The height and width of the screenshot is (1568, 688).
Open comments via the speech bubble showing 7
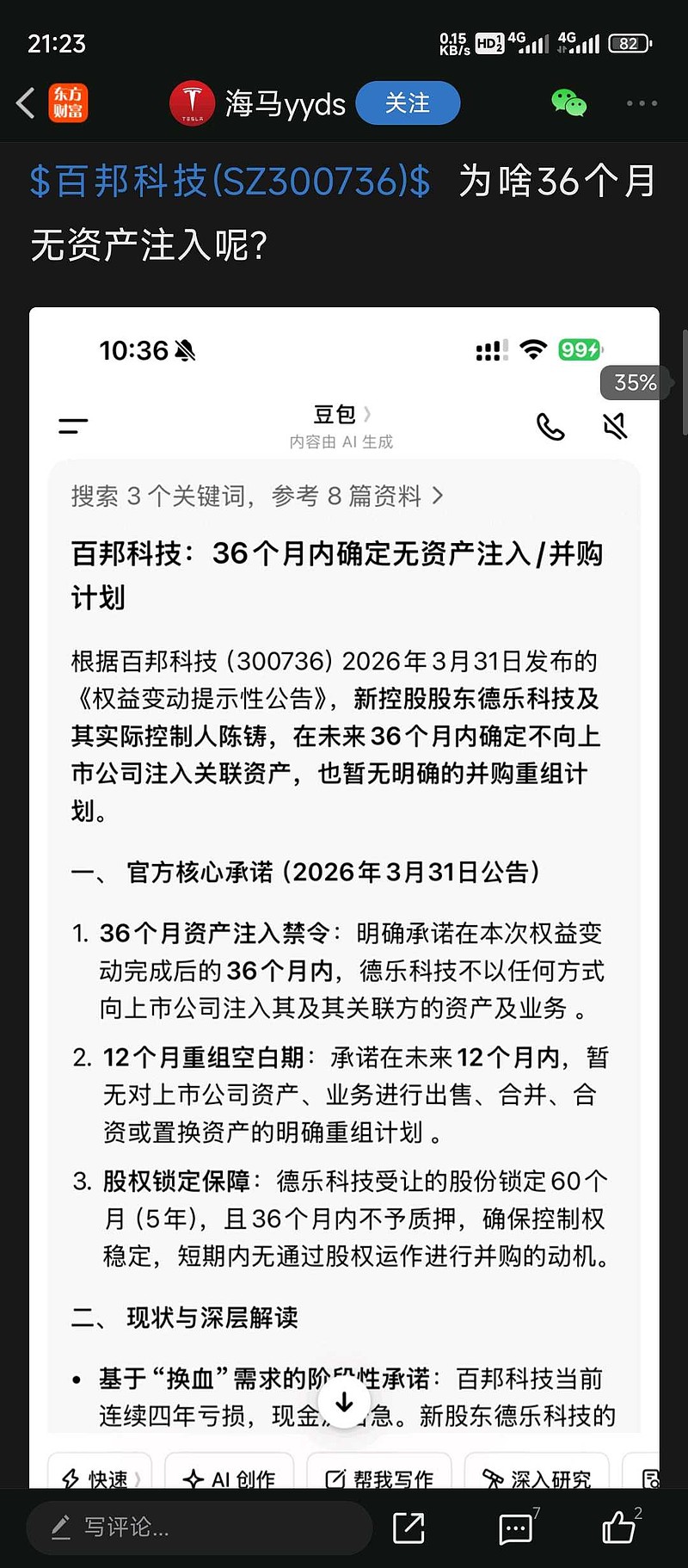coord(514,1528)
